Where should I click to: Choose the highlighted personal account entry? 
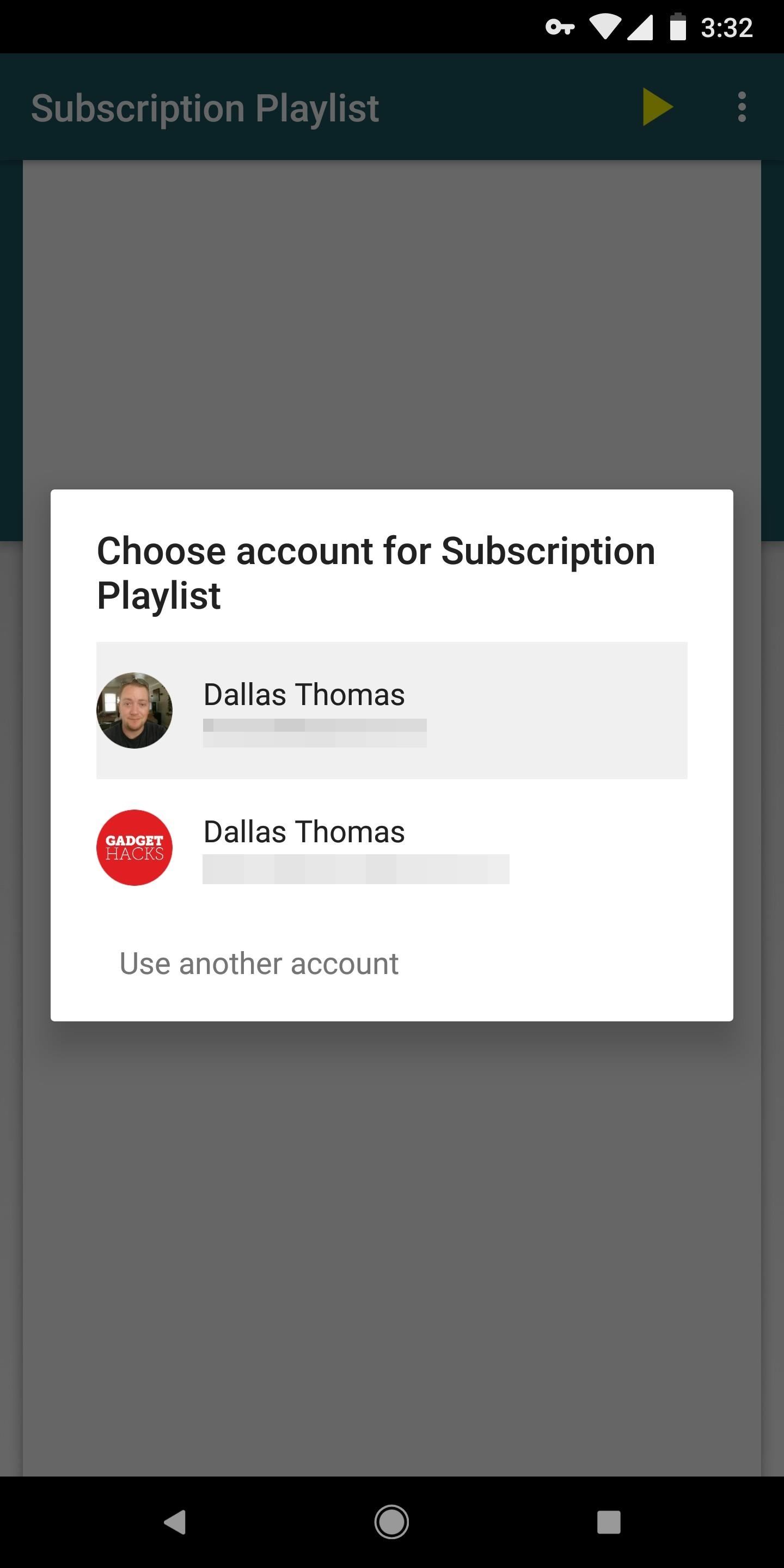pyautogui.click(x=391, y=710)
